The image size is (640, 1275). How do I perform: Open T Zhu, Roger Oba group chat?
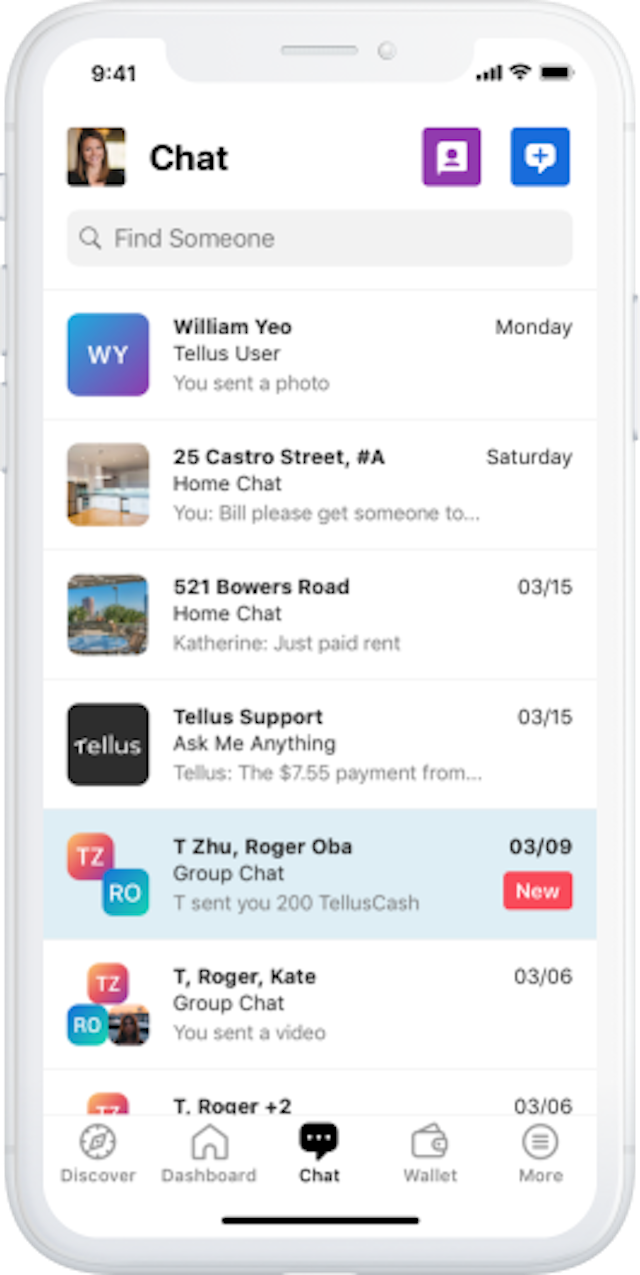(x=320, y=875)
